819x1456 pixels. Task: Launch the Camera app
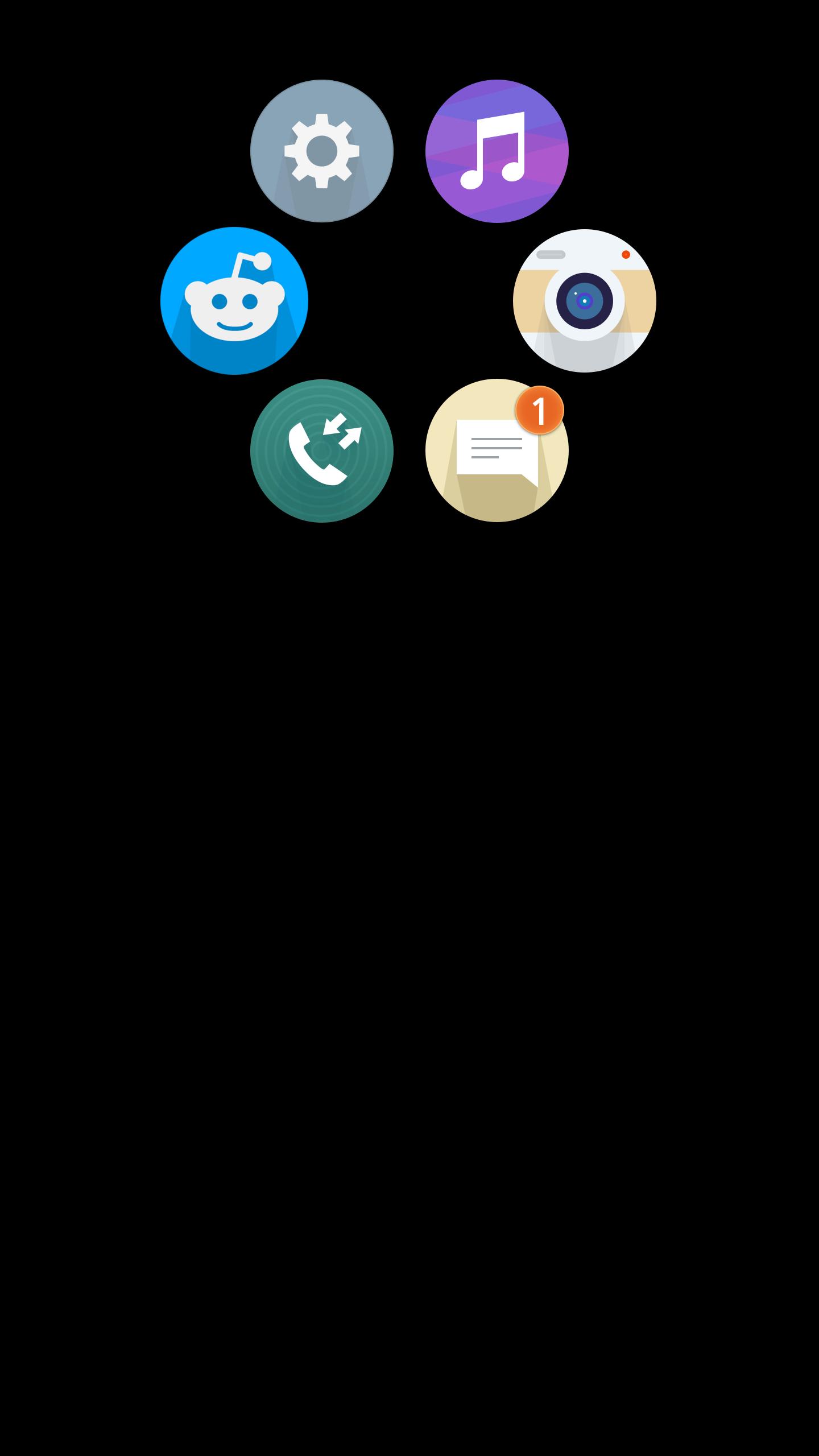pos(584,300)
